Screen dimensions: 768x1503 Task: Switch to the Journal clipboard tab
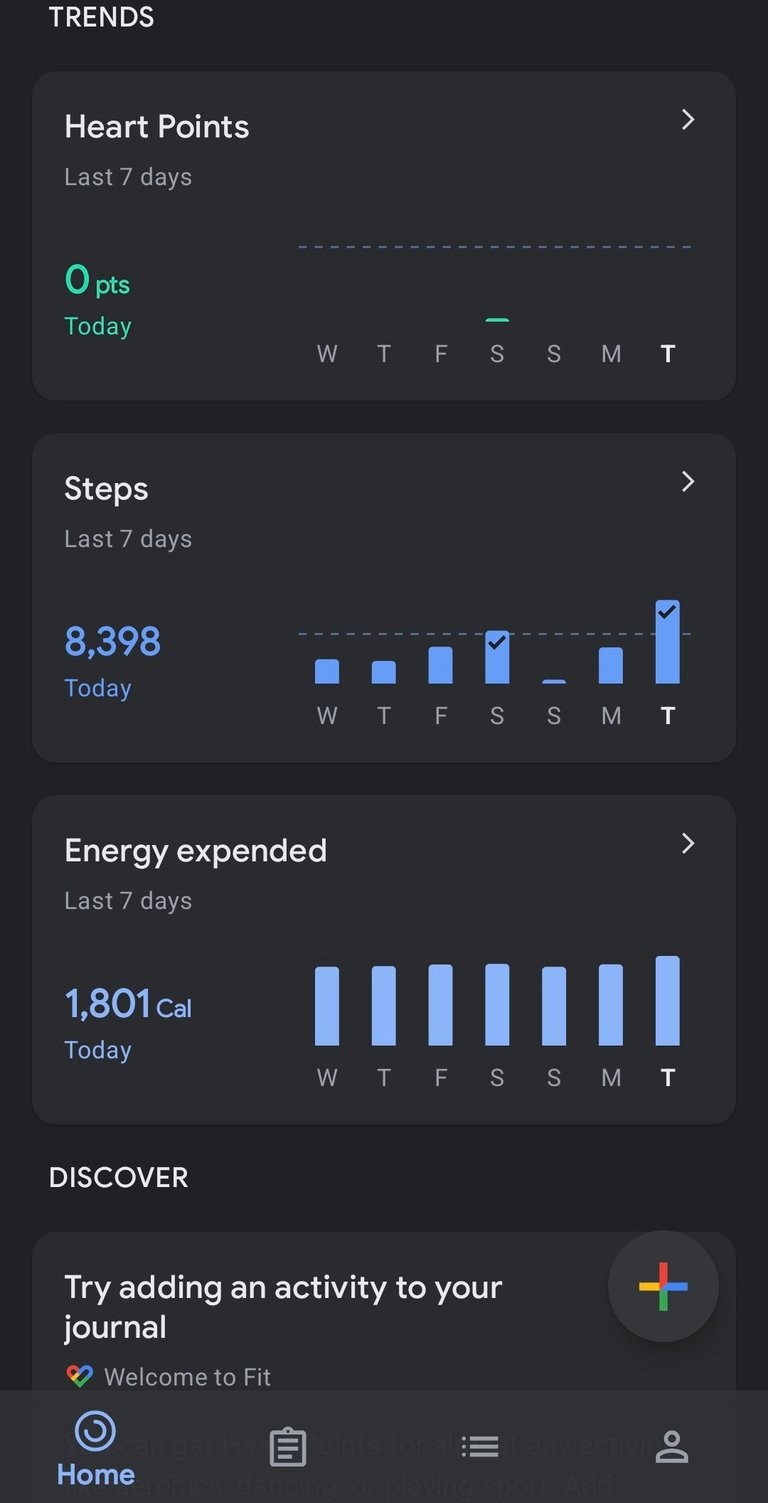click(x=288, y=1447)
